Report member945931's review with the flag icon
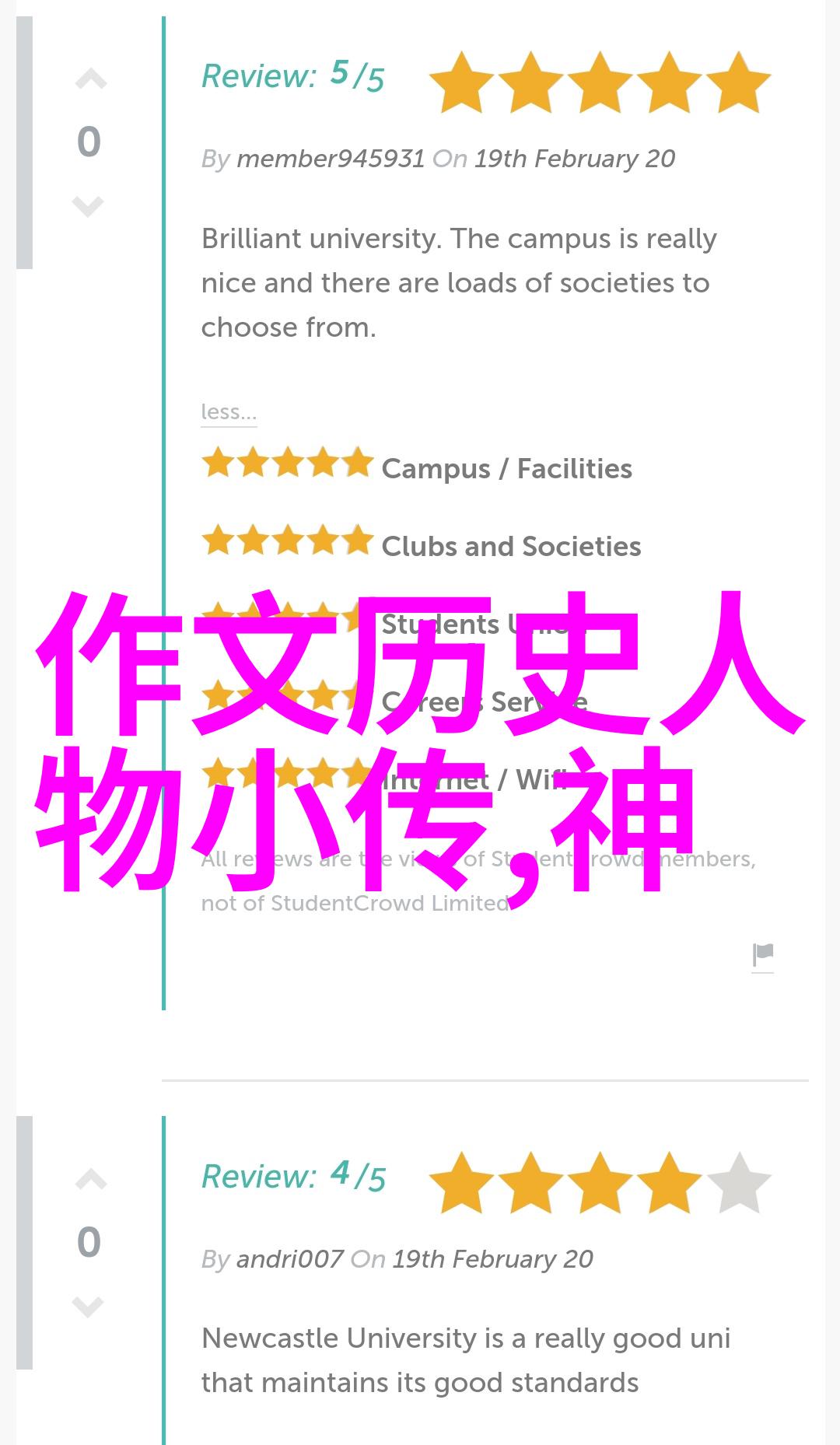This screenshot has width=840, height=1445. coord(763,955)
